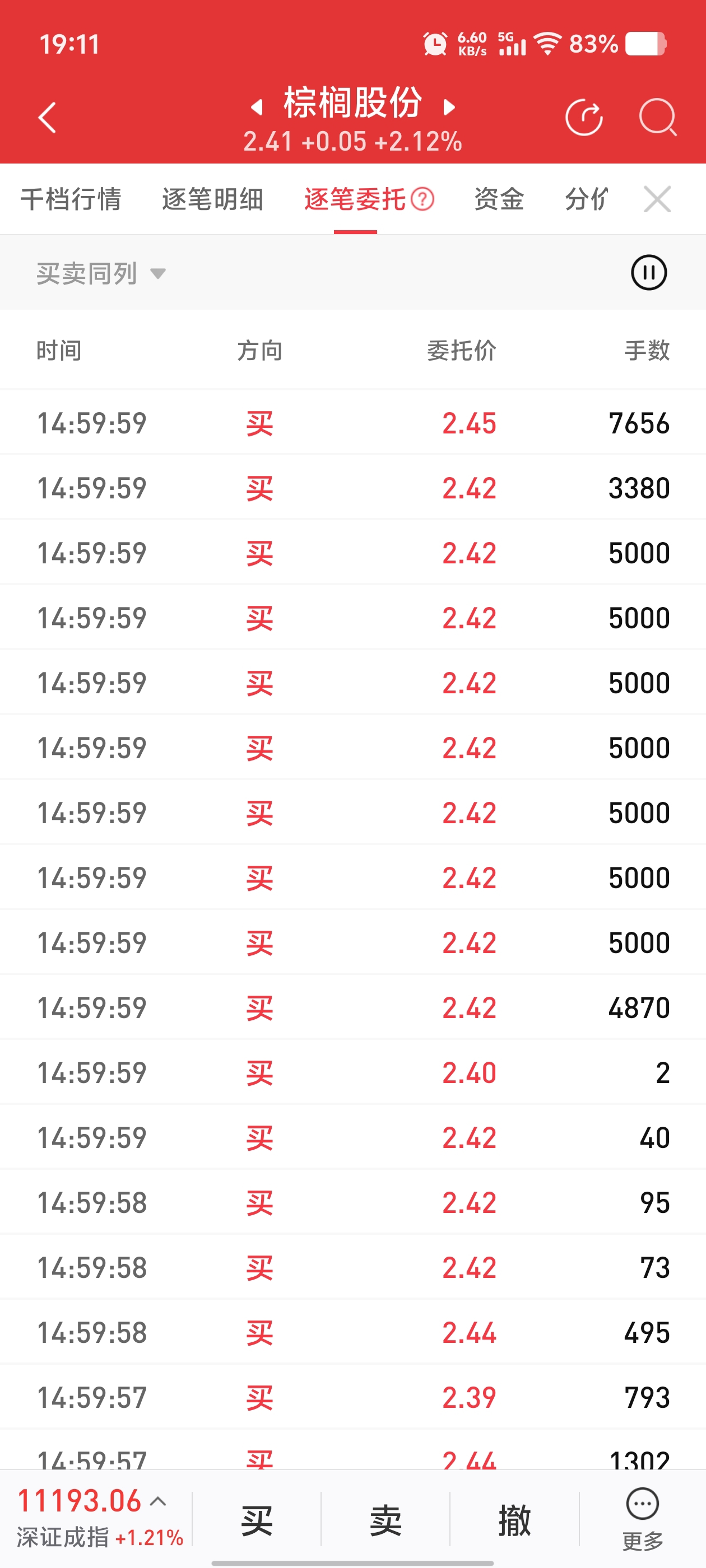
Task: Expand the 买卖同列 dropdown
Action: click(x=101, y=273)
